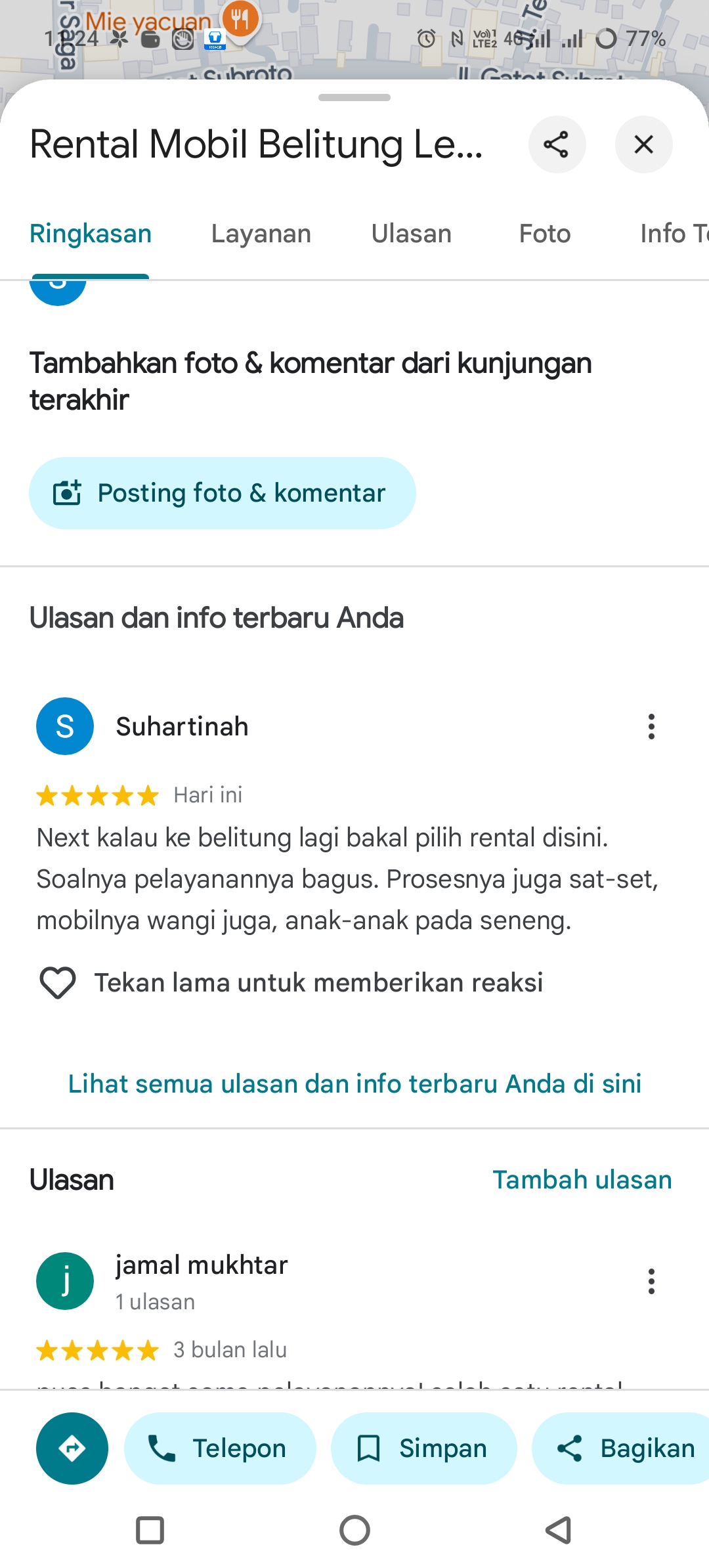Tap Tambah ulasan to add a review

(582, 1180)
